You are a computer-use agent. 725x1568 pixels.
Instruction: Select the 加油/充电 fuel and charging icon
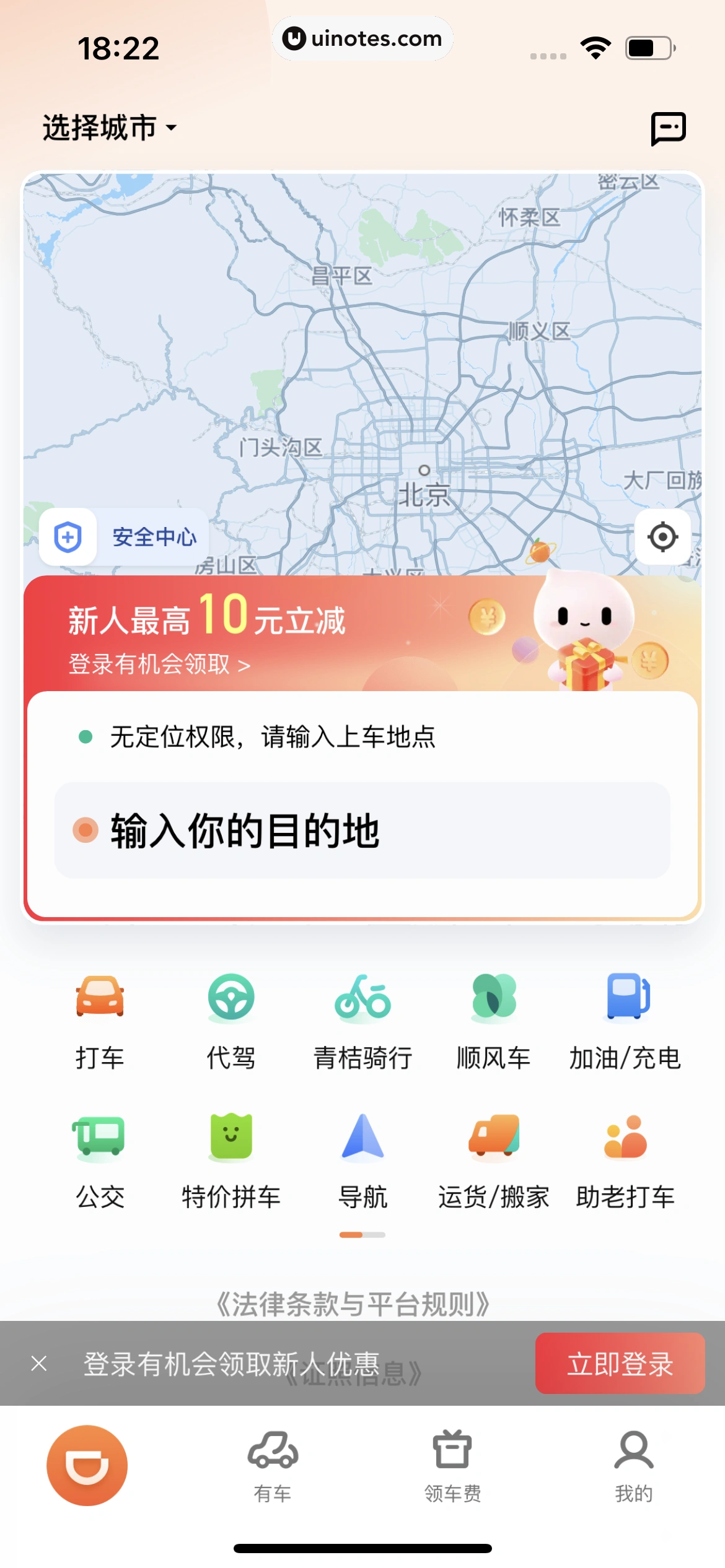(x=625, y=1022)
